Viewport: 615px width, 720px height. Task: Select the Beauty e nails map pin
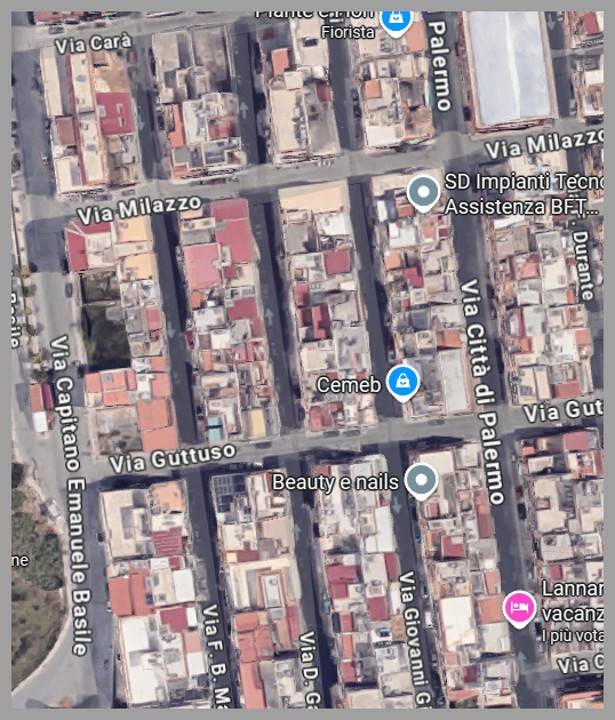[422, 481]
